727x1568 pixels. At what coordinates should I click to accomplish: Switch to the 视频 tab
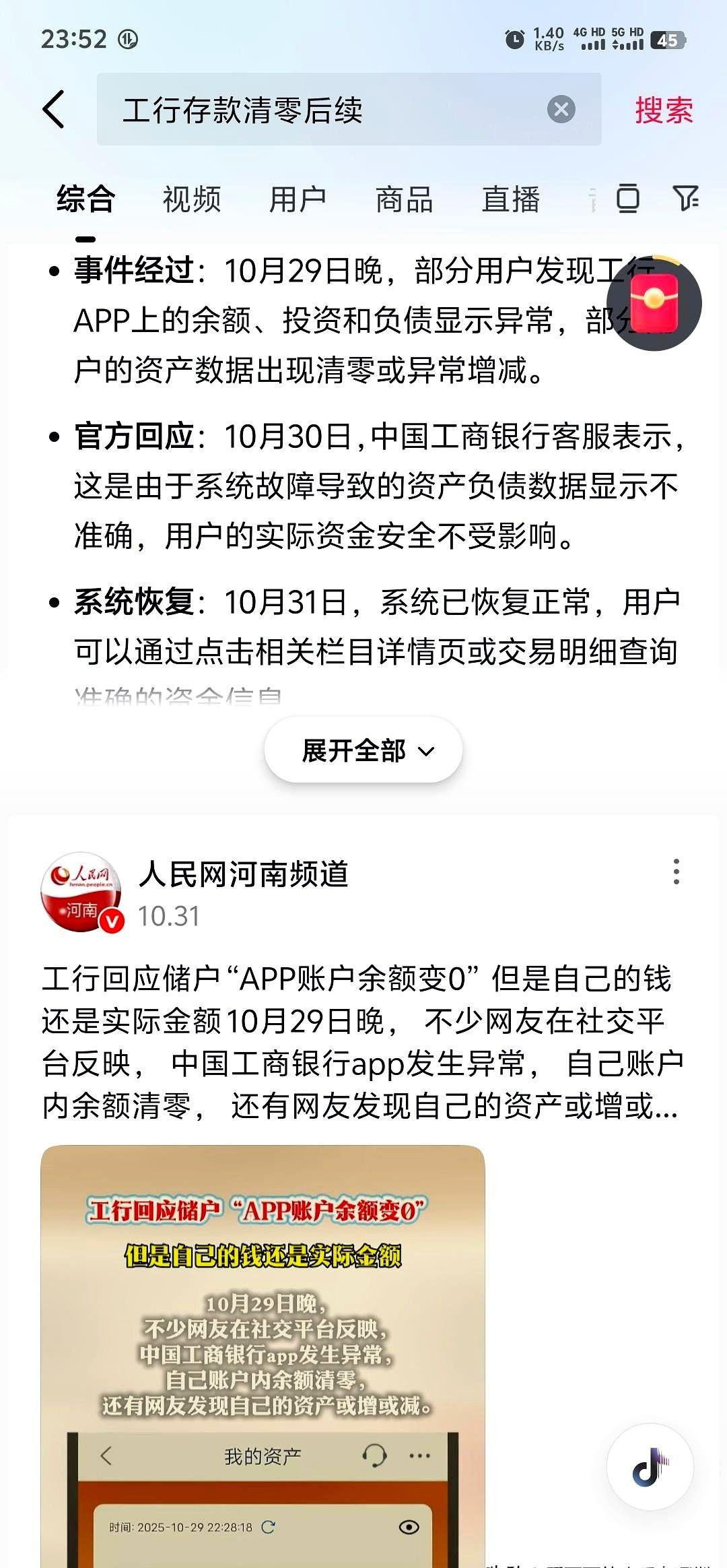tap(191, 199)
